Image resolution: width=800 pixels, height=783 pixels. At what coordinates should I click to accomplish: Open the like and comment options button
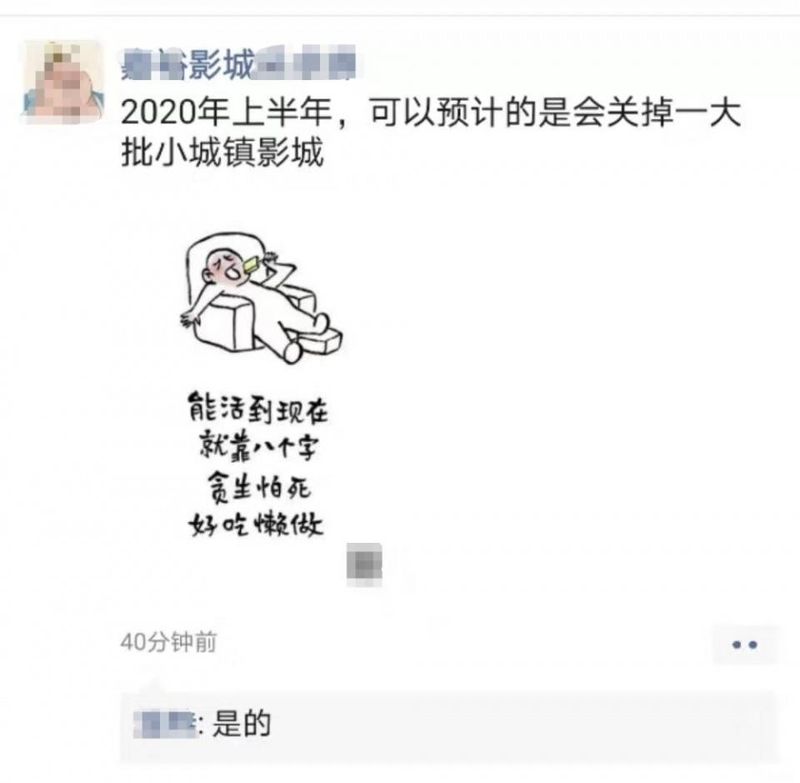[744, 645]
